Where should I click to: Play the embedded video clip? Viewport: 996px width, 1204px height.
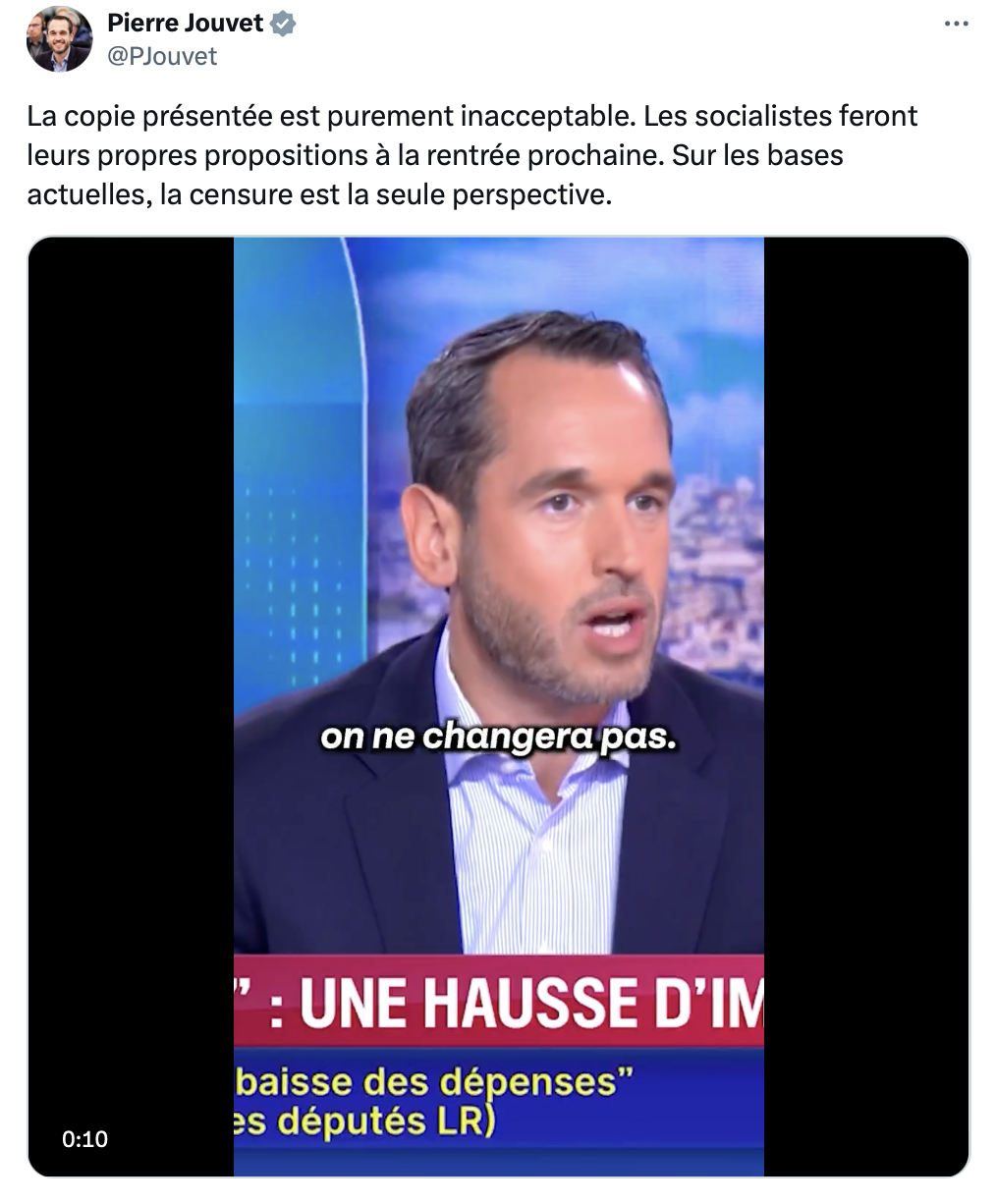pyautogui.click(x=498, y=705)
